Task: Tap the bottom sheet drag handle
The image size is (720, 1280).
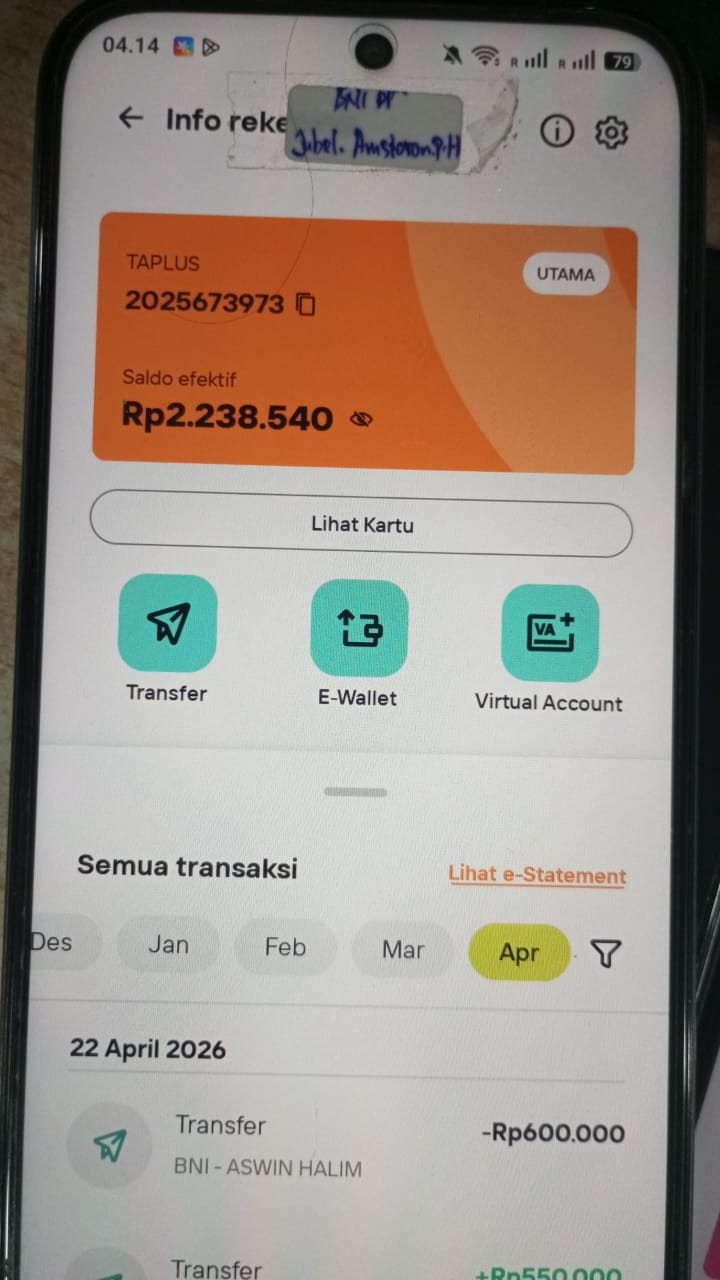Action: 356,792
